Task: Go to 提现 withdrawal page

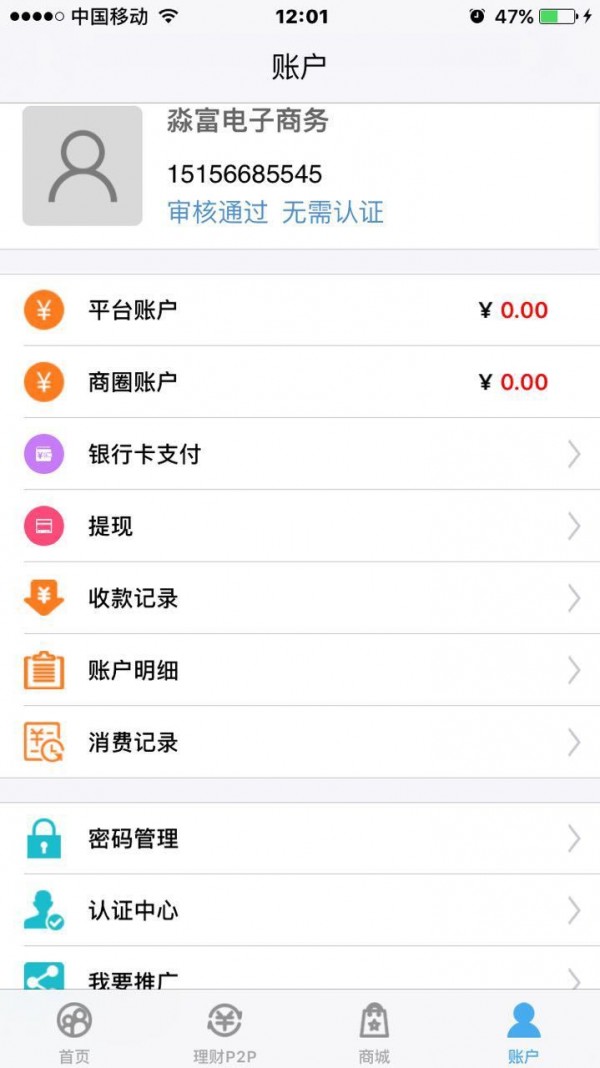Action: (300, 526)
